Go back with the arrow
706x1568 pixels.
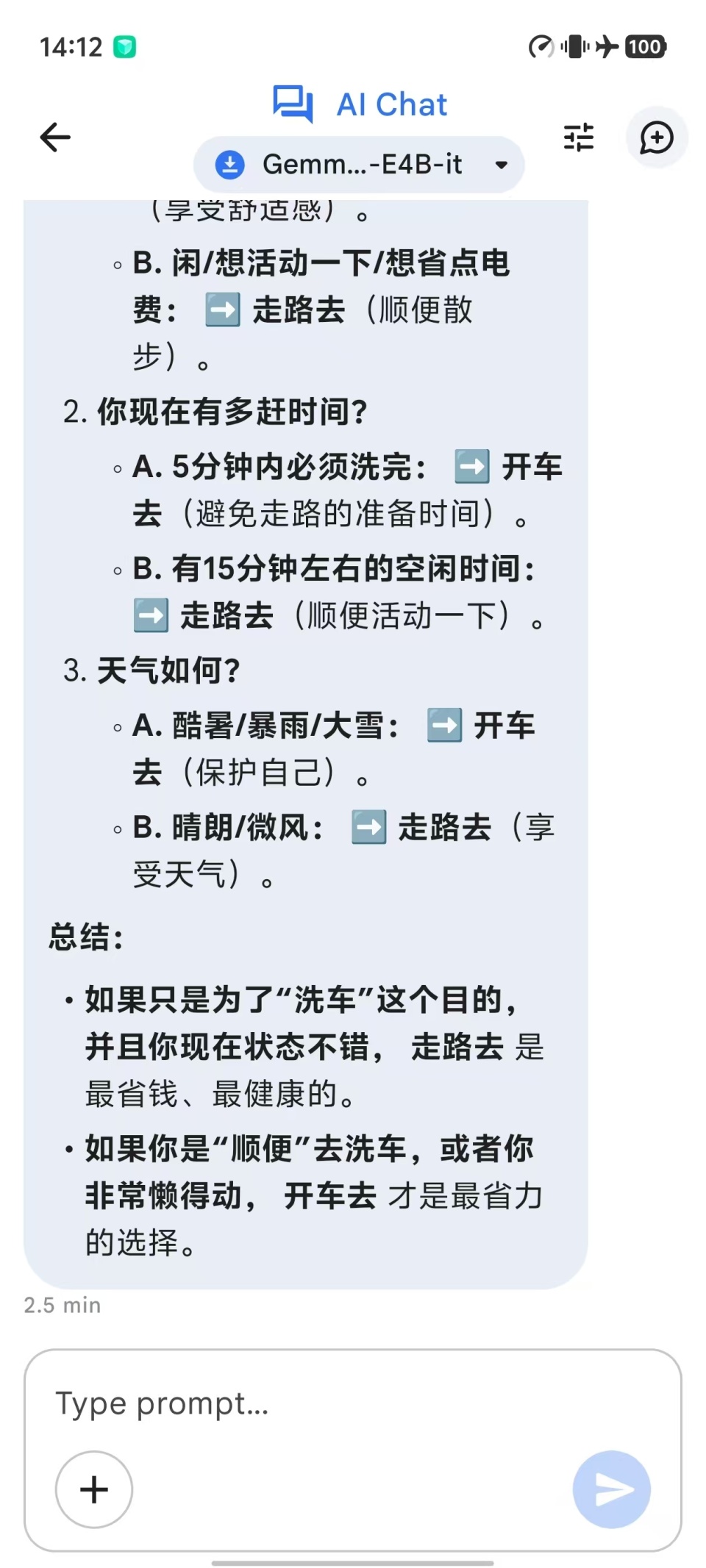(55, 138)
